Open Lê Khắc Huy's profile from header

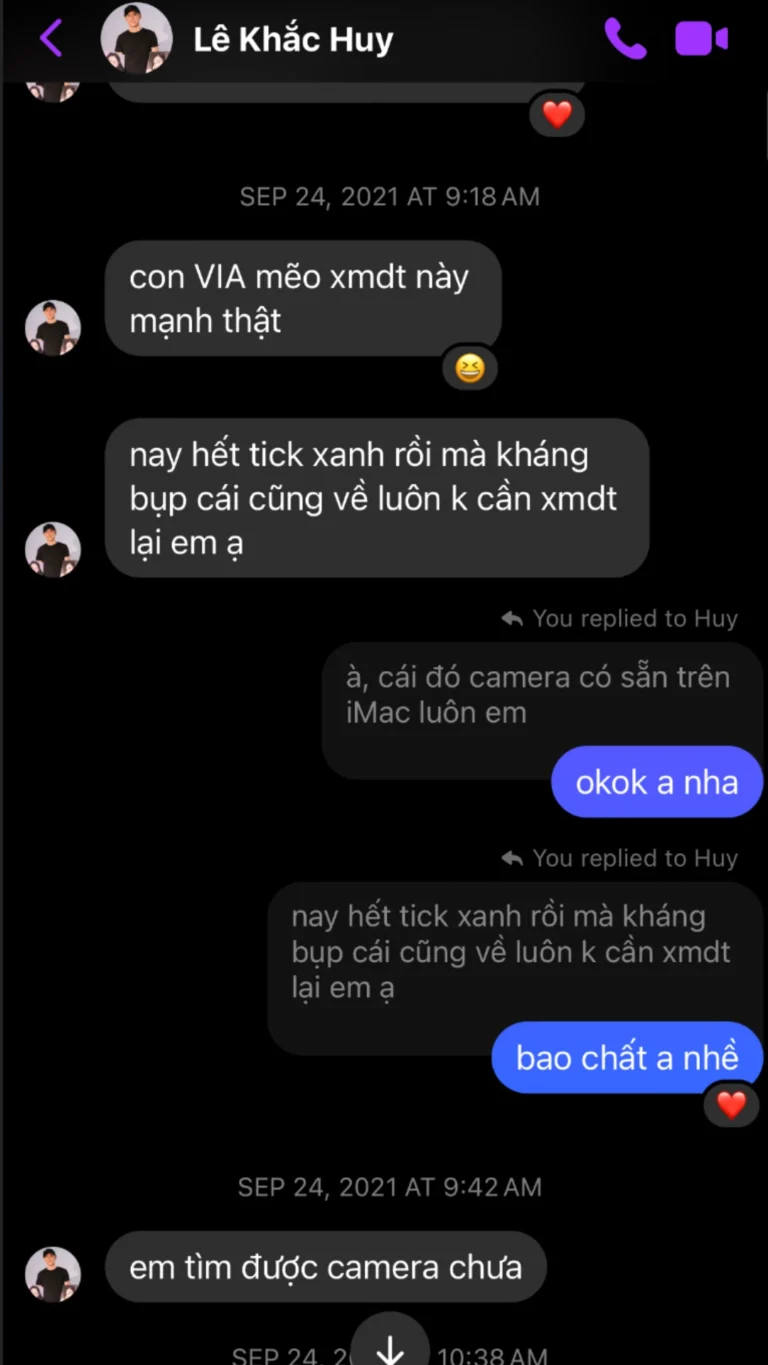293,40
